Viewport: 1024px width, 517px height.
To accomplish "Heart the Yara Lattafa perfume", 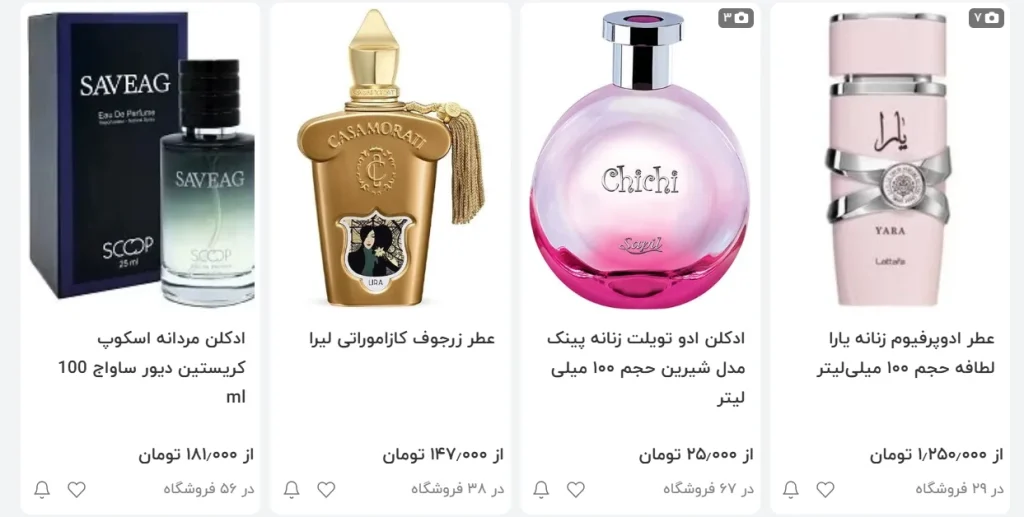I will click(825, 490).
